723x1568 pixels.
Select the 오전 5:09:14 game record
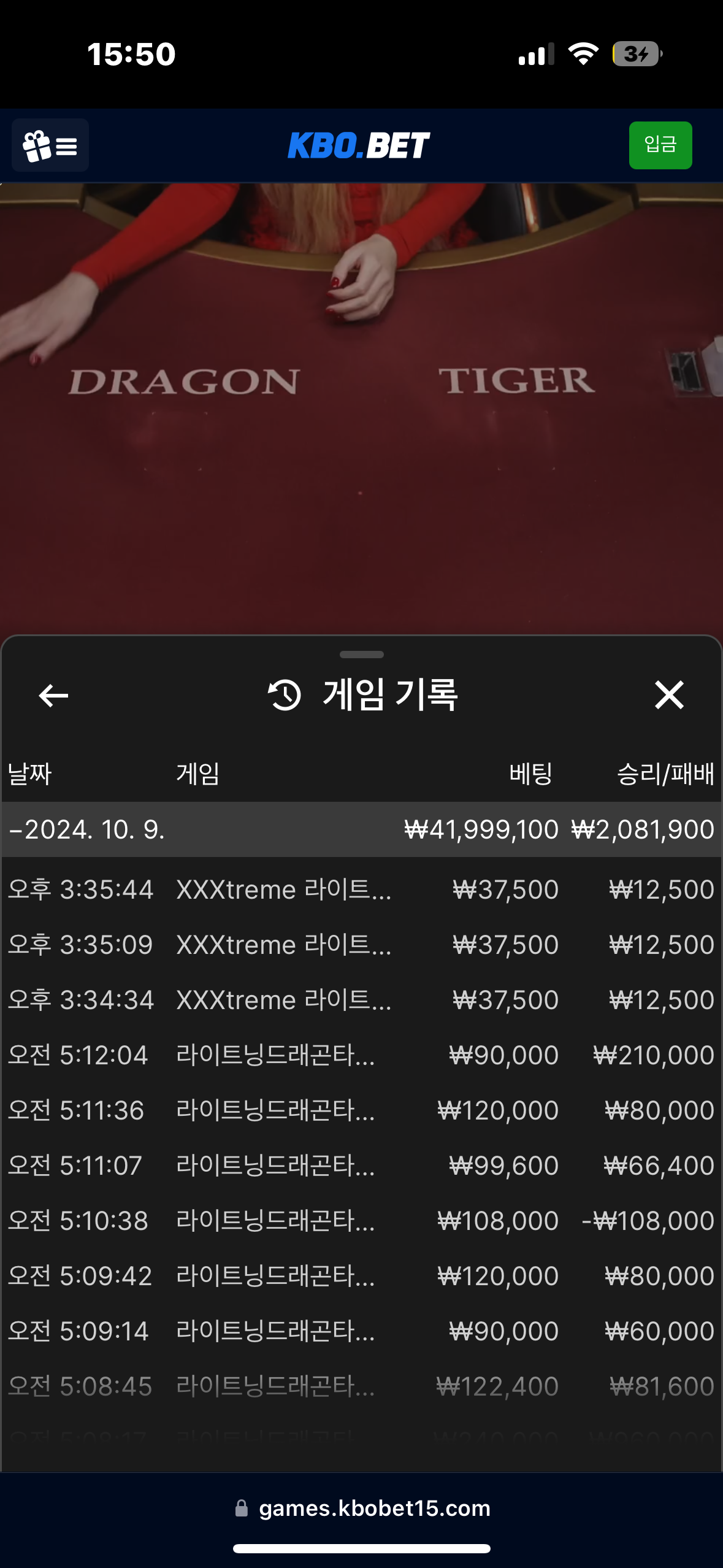click(361, 1331)
